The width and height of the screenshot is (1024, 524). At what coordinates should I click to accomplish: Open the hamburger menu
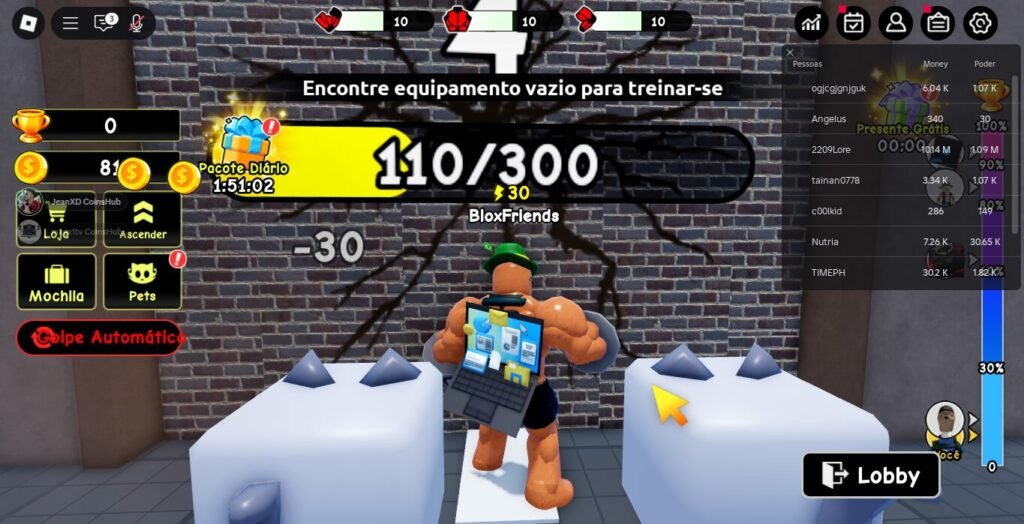pyautogui.click(x=70, y=22)
